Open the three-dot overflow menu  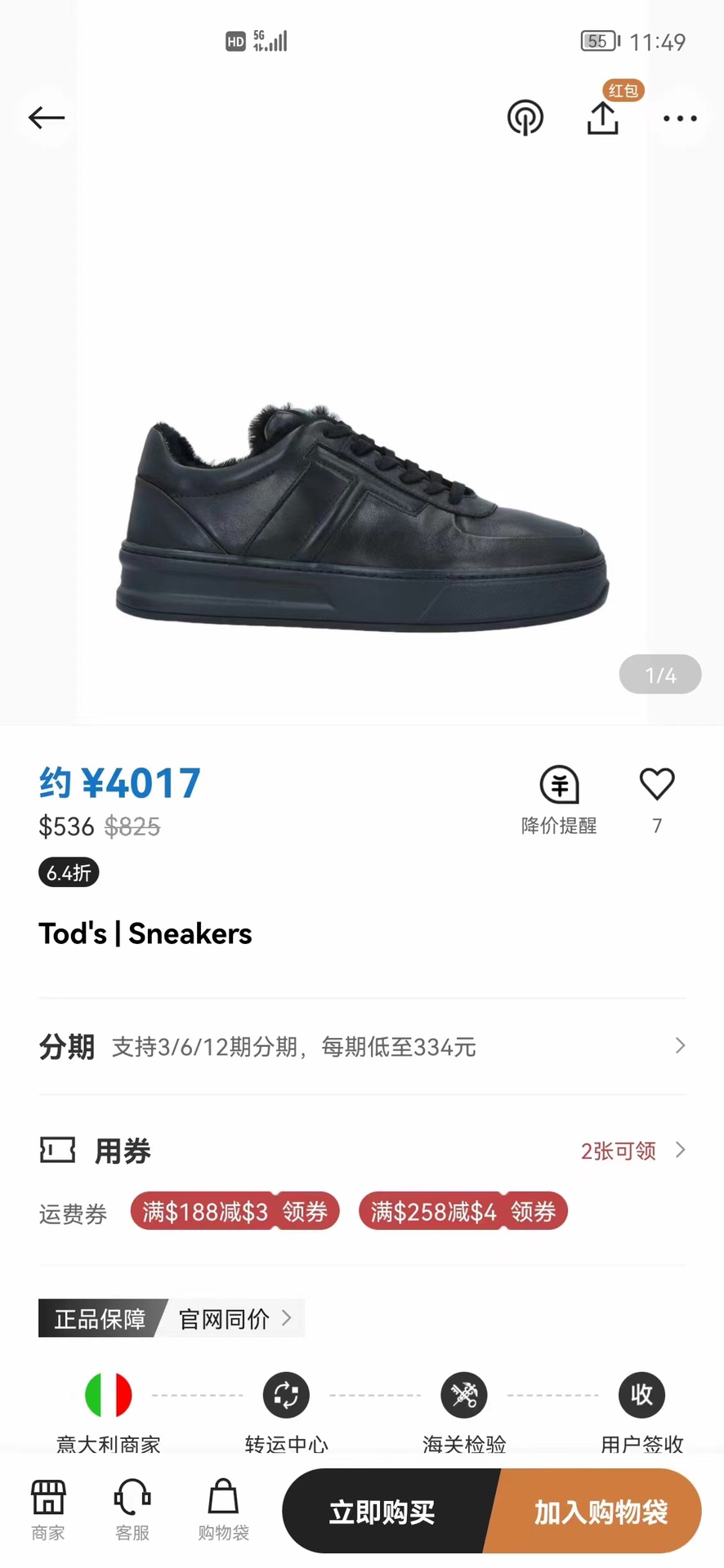(679, 118)
